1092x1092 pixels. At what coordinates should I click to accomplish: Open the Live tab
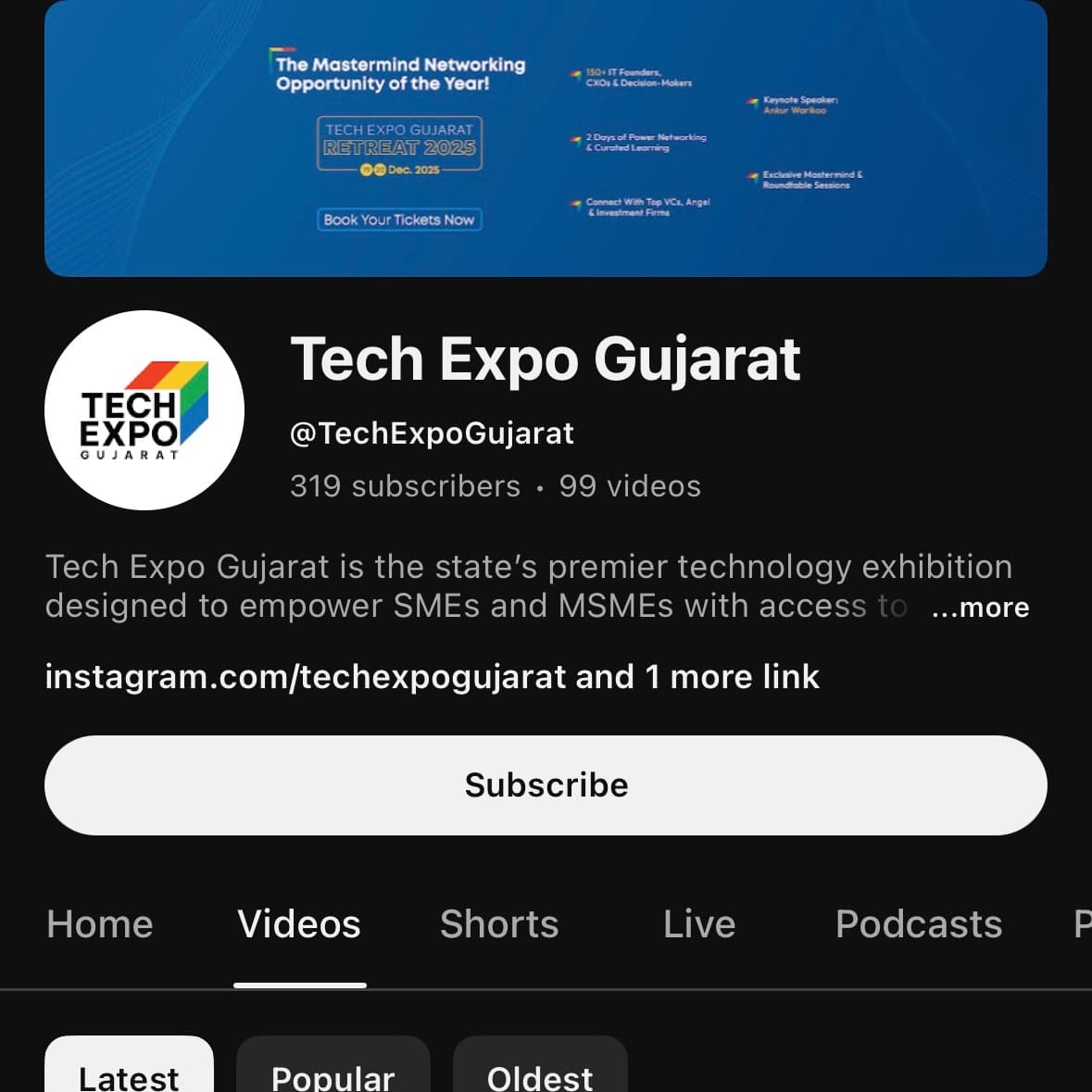[x=699, y=924]
